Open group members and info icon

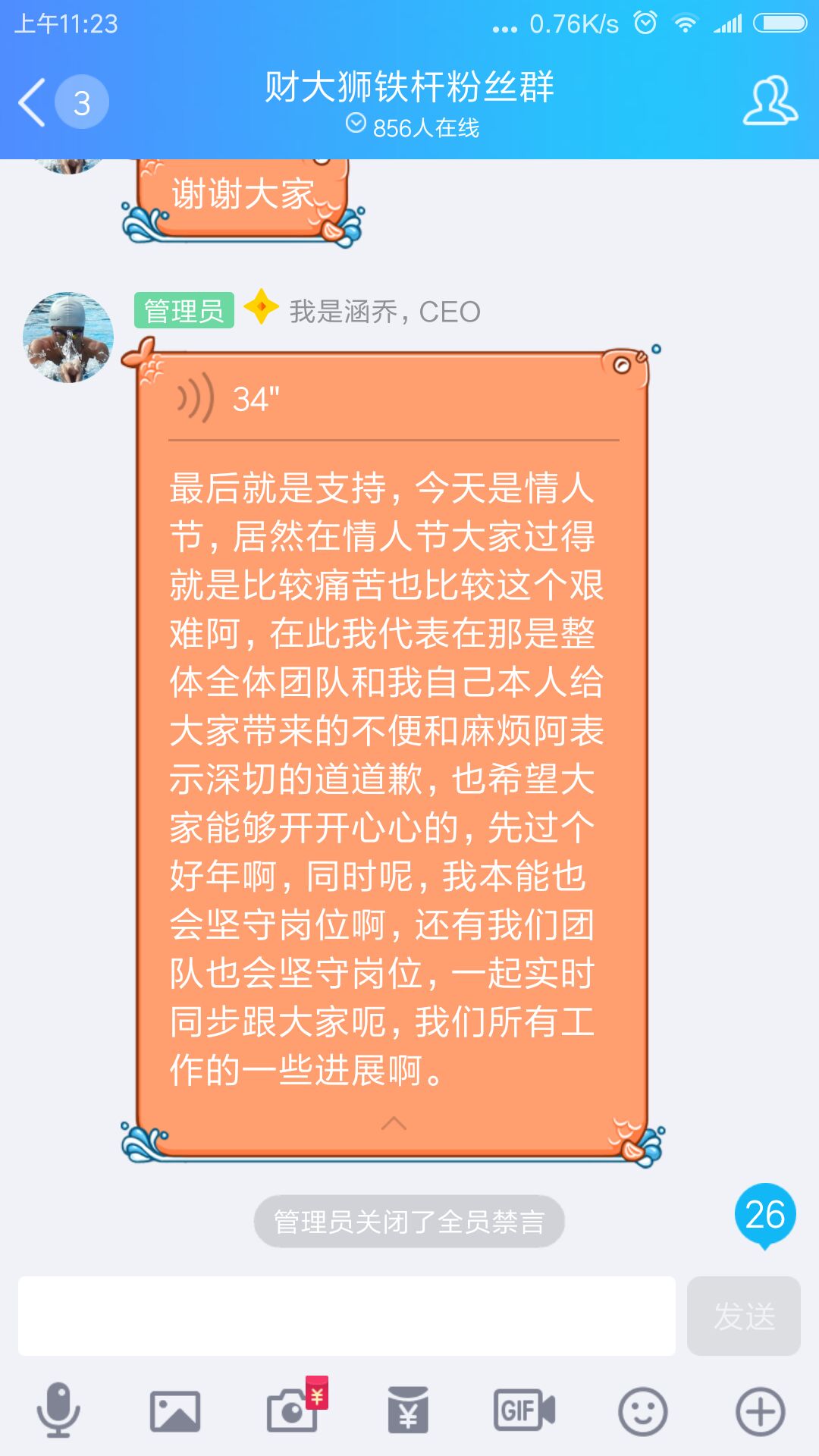(769, 102)
